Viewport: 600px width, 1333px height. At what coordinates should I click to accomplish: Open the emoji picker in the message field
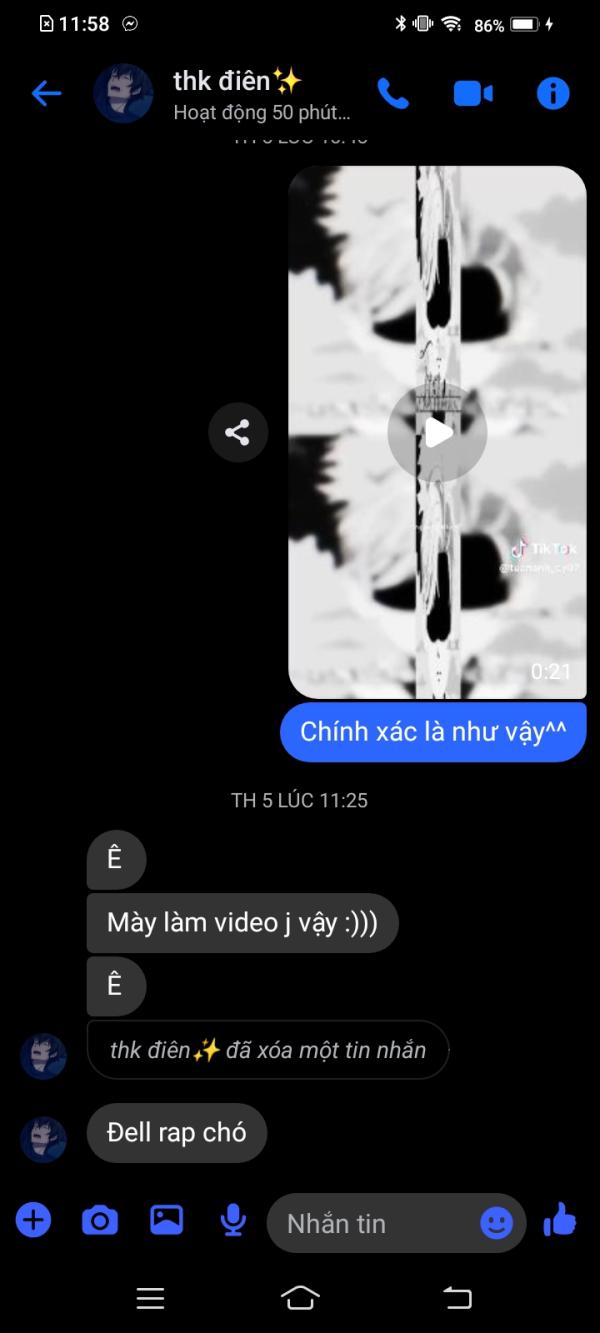497,1223
